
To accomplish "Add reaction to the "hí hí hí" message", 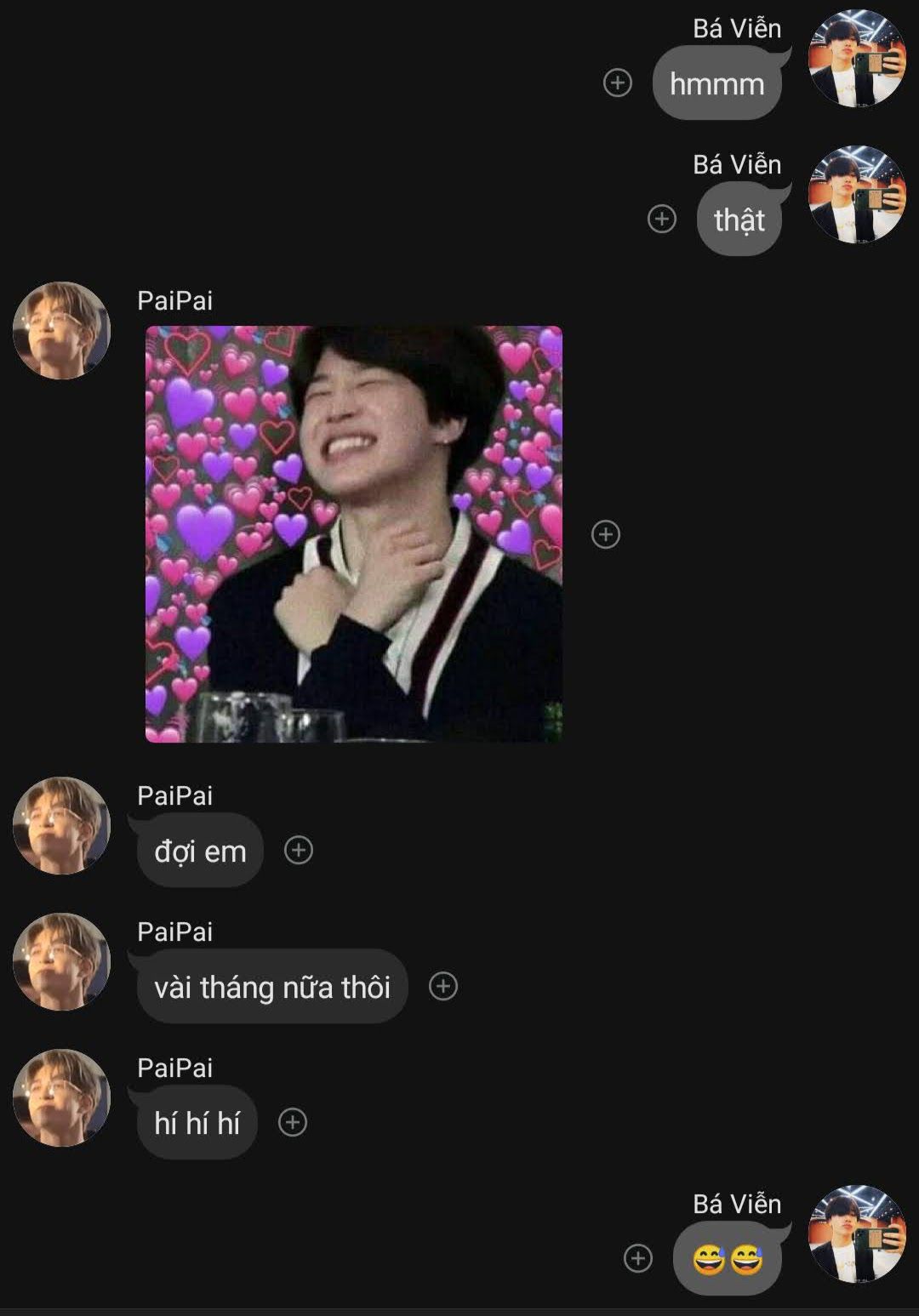I will (293, 1122).
